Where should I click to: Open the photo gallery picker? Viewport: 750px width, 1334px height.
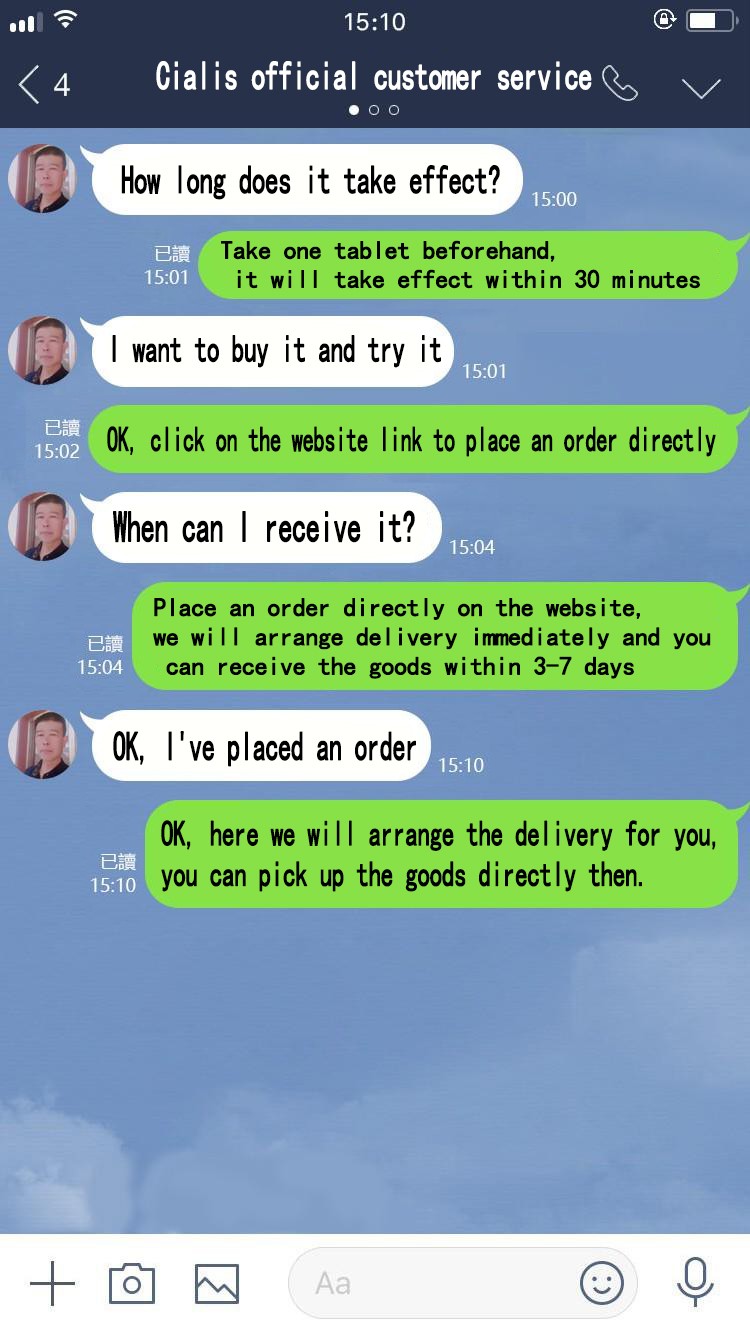pos(217,1283)
